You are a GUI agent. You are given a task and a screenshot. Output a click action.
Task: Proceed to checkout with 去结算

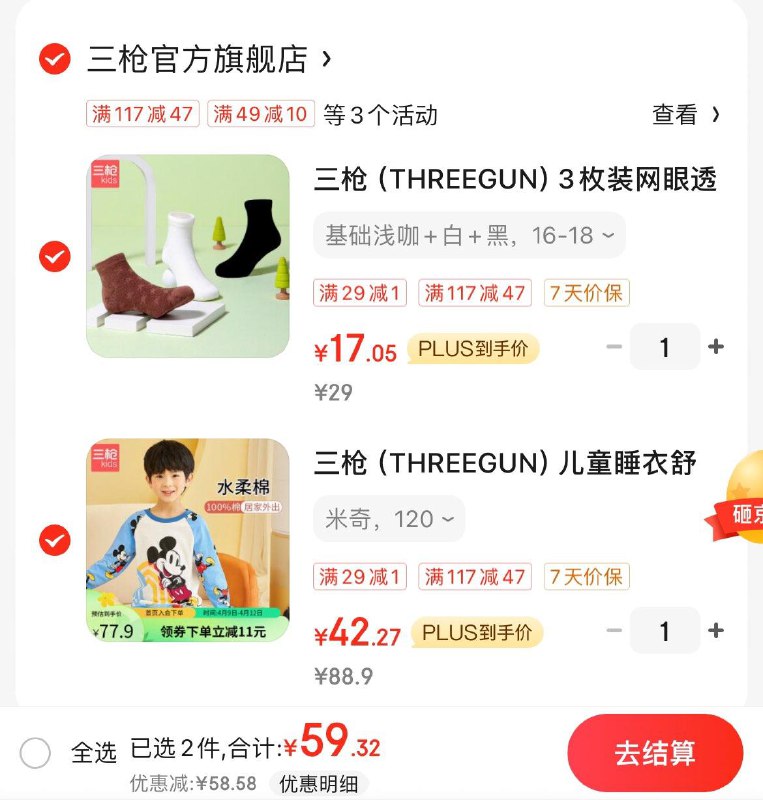click(654, 753)
